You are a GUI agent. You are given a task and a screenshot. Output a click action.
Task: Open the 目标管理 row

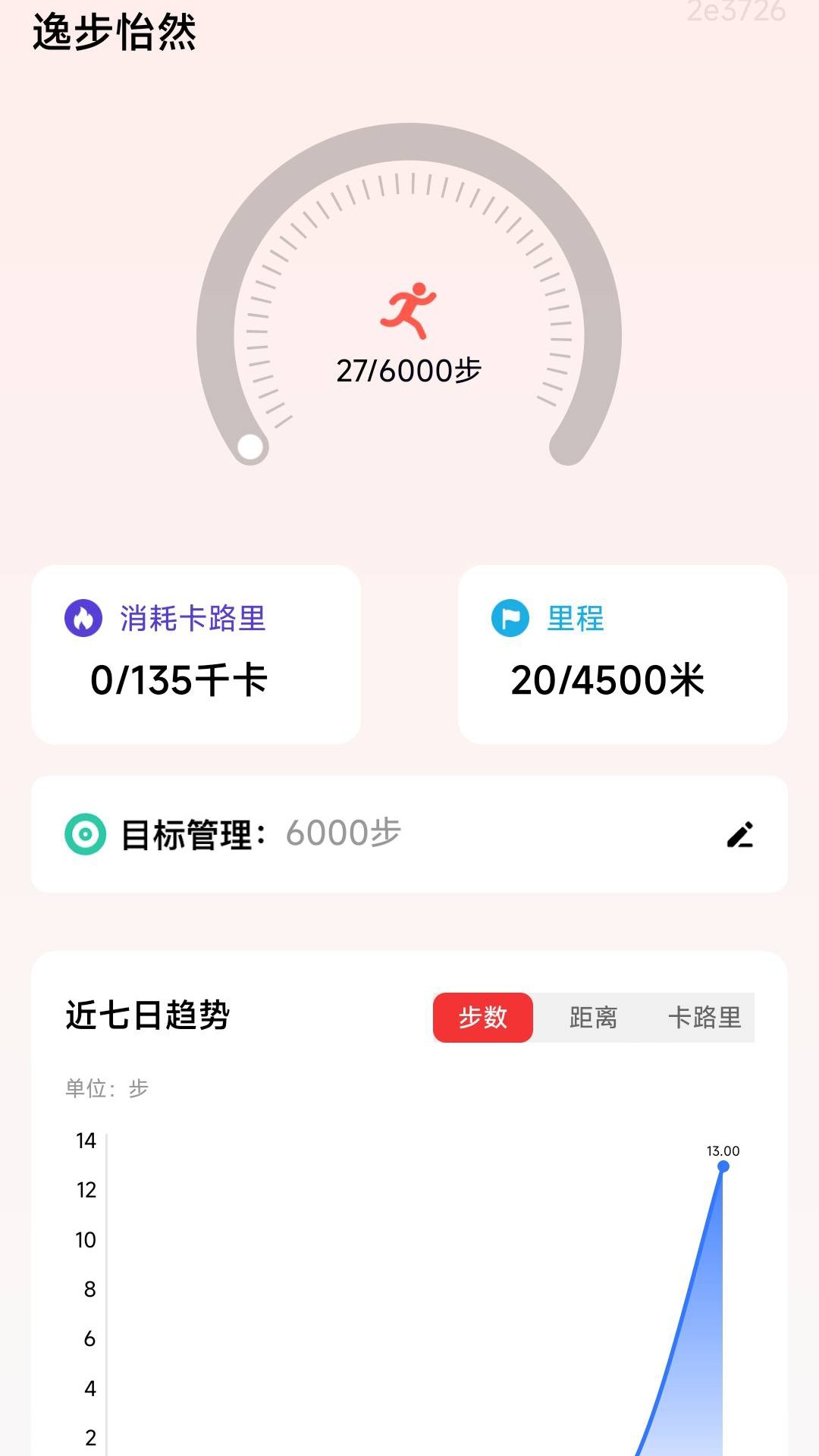click(379, 834)
